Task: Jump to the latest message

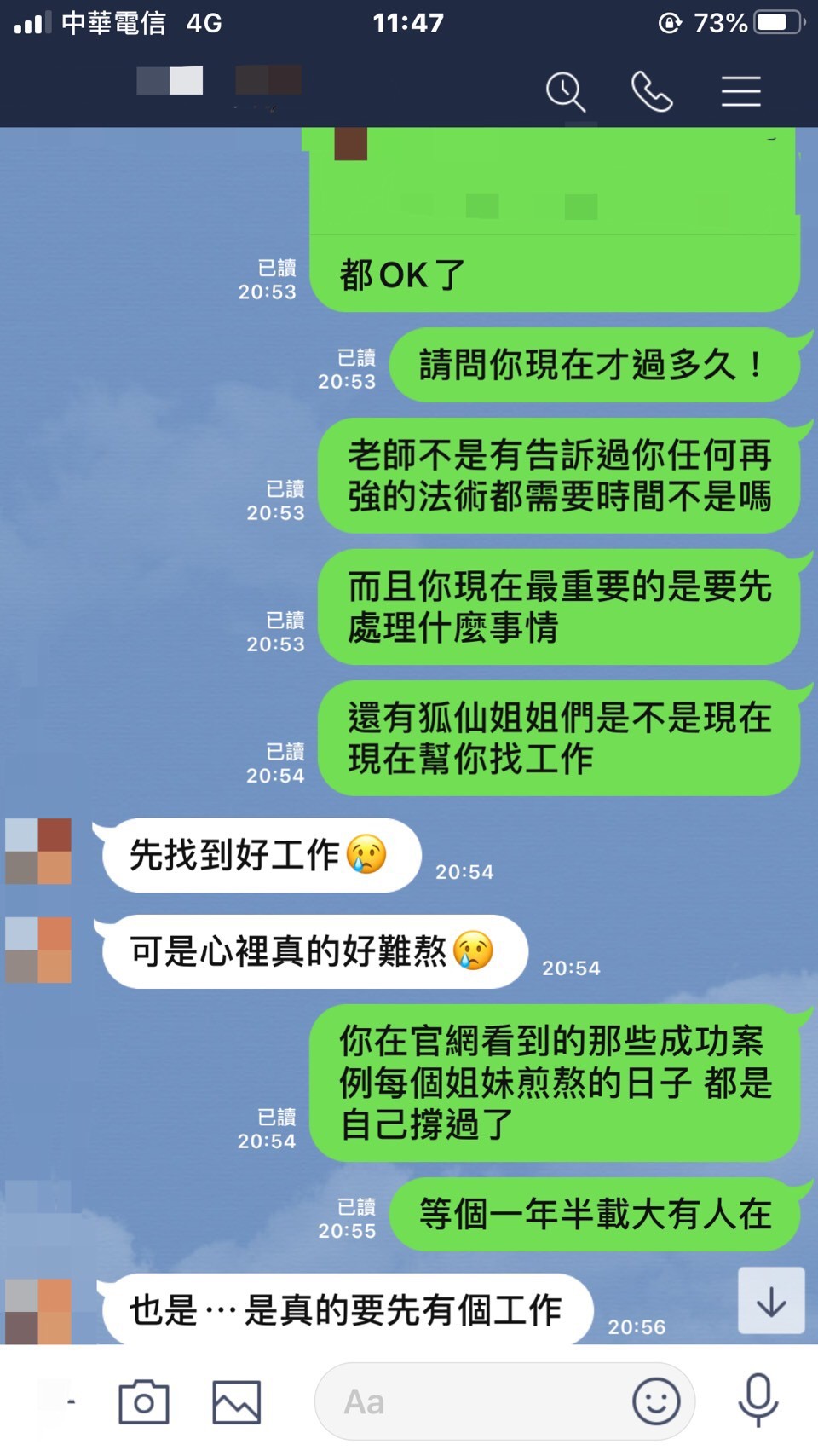Action: coord(771,1301)
